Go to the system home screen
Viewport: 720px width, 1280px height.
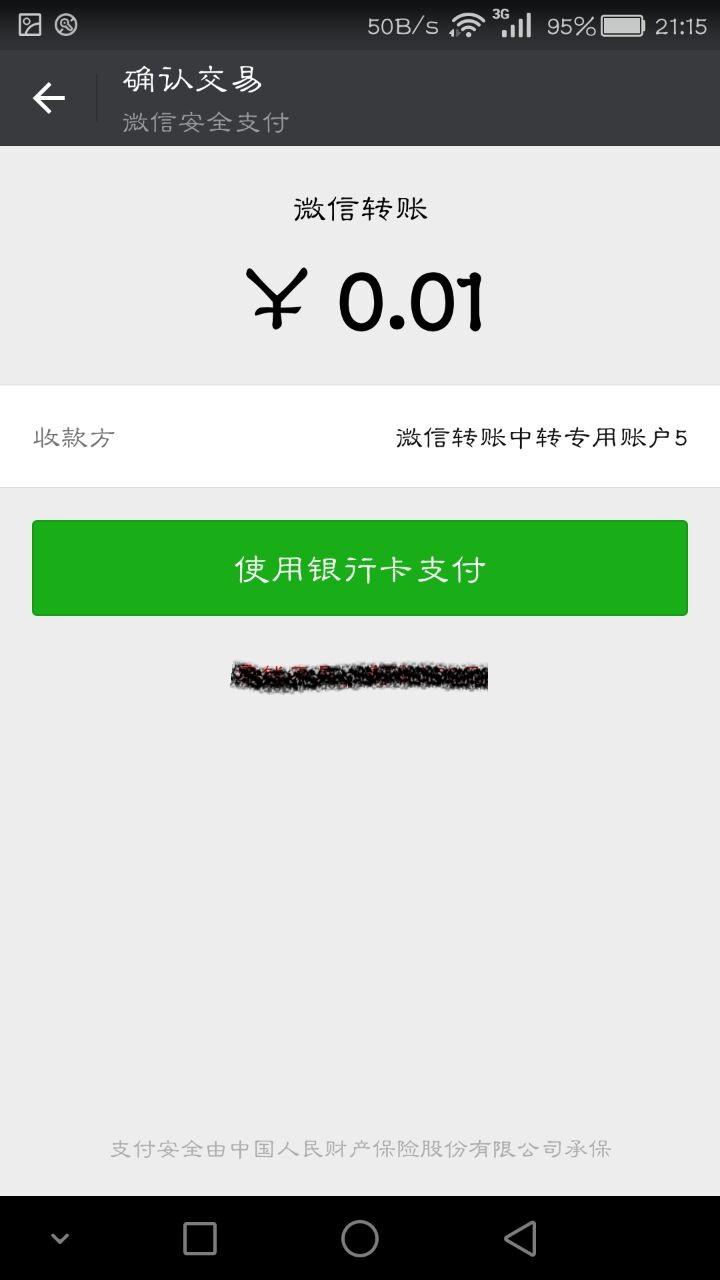coord(360,1238)
